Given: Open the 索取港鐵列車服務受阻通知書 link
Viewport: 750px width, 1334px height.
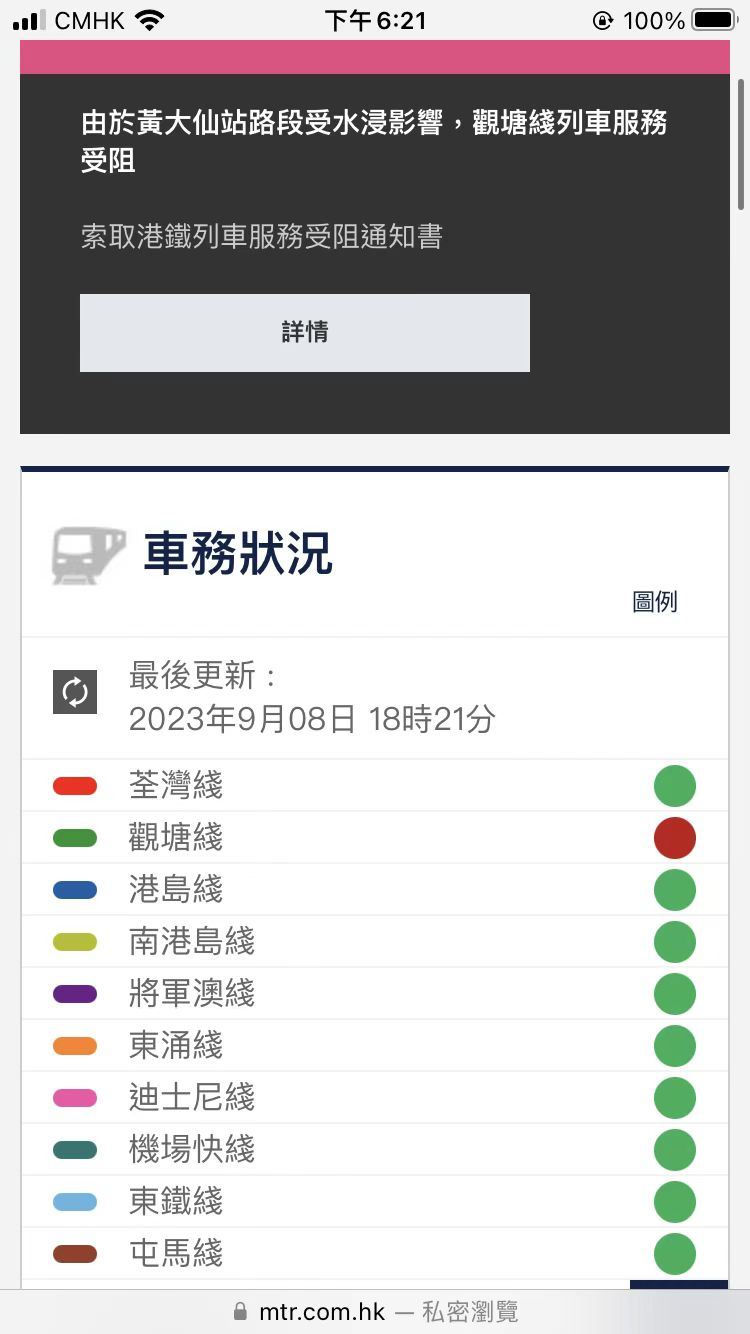Looking at the screenshot, I should [x=262, y=237].
